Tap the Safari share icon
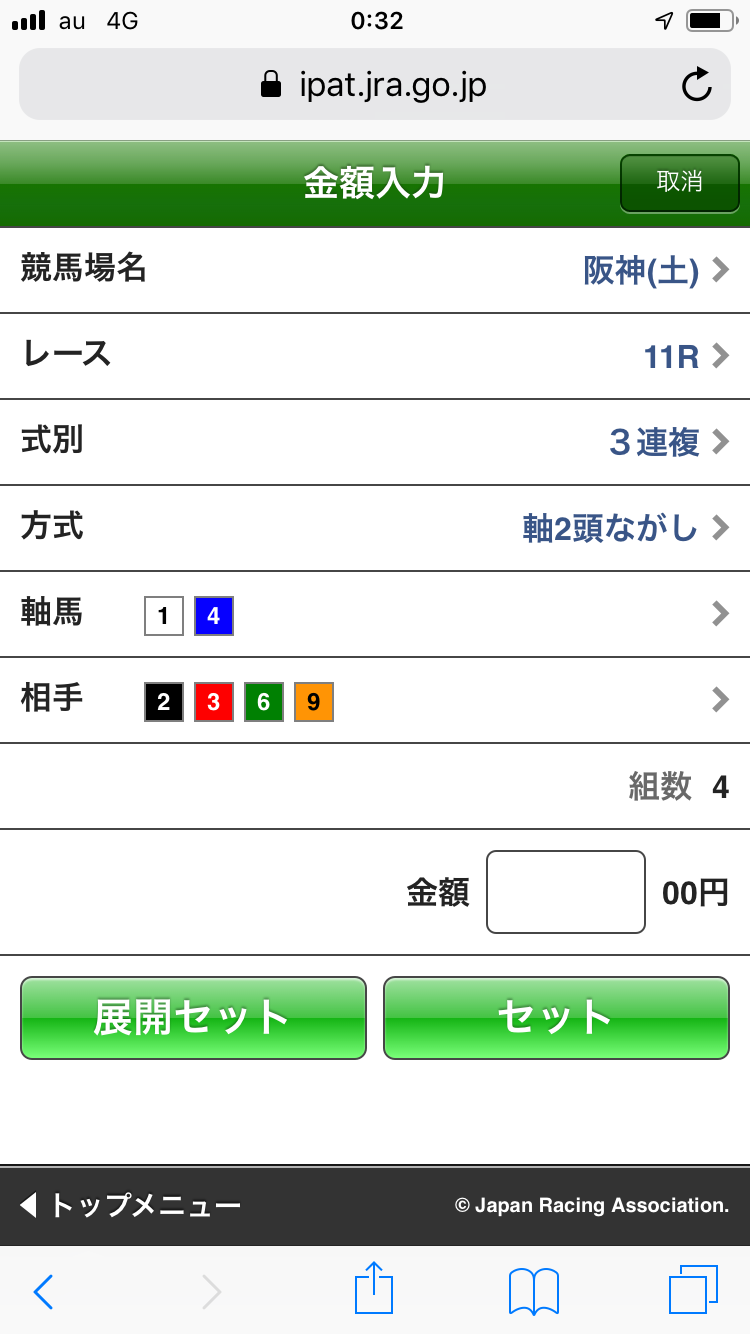Image resolution: width=750 pixels, height=1334 pixels. [373, 1291]
